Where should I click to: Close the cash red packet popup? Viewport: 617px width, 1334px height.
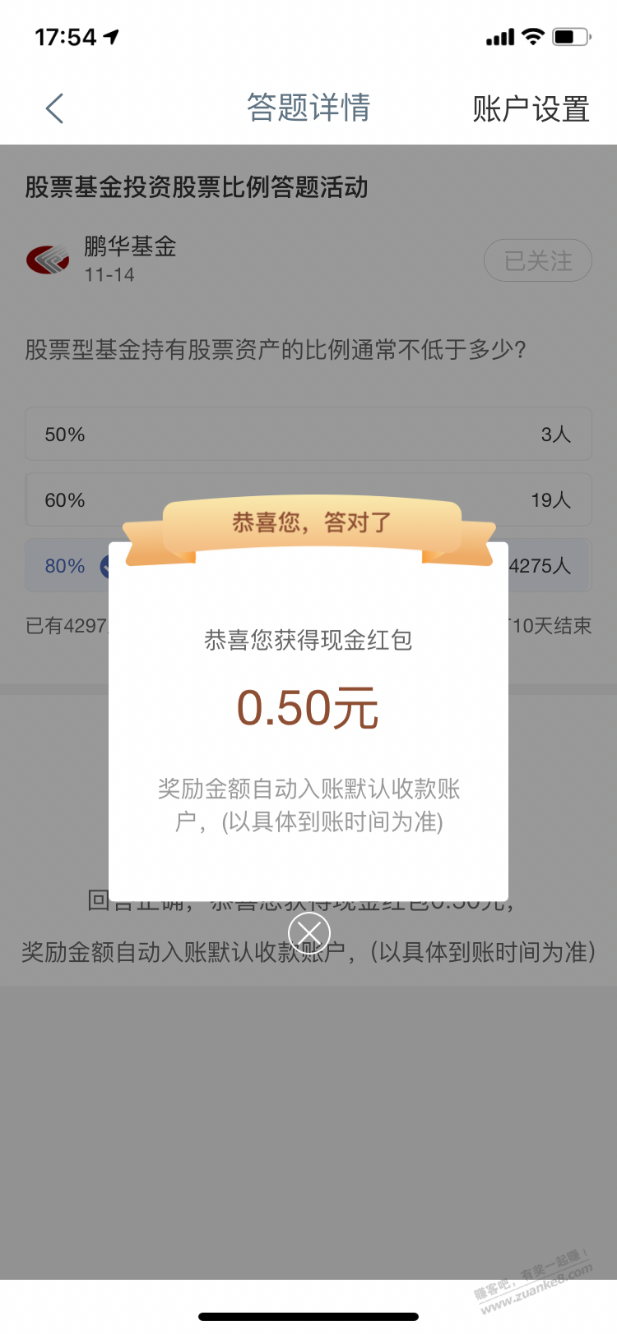(309, 933)
